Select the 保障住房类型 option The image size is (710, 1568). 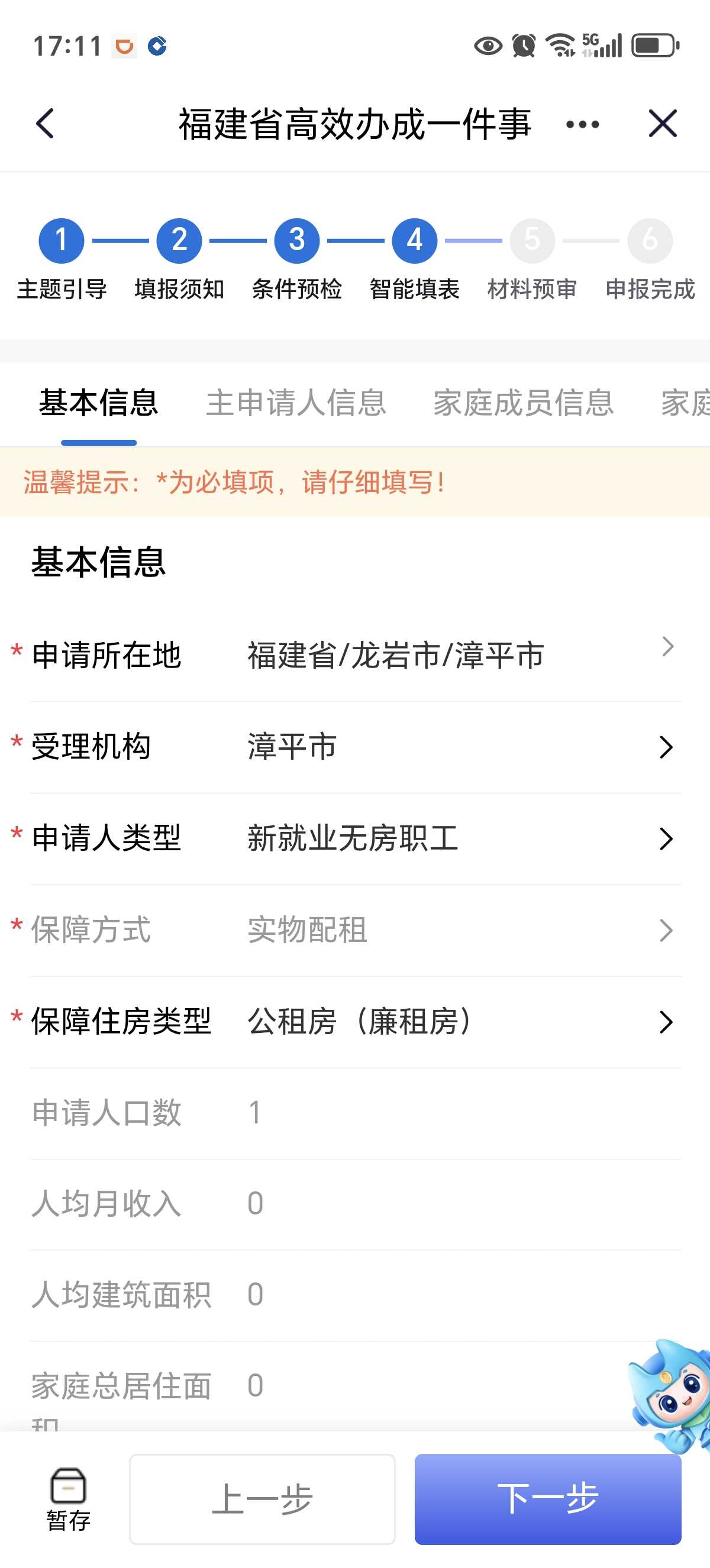[x=355, y=1022]
